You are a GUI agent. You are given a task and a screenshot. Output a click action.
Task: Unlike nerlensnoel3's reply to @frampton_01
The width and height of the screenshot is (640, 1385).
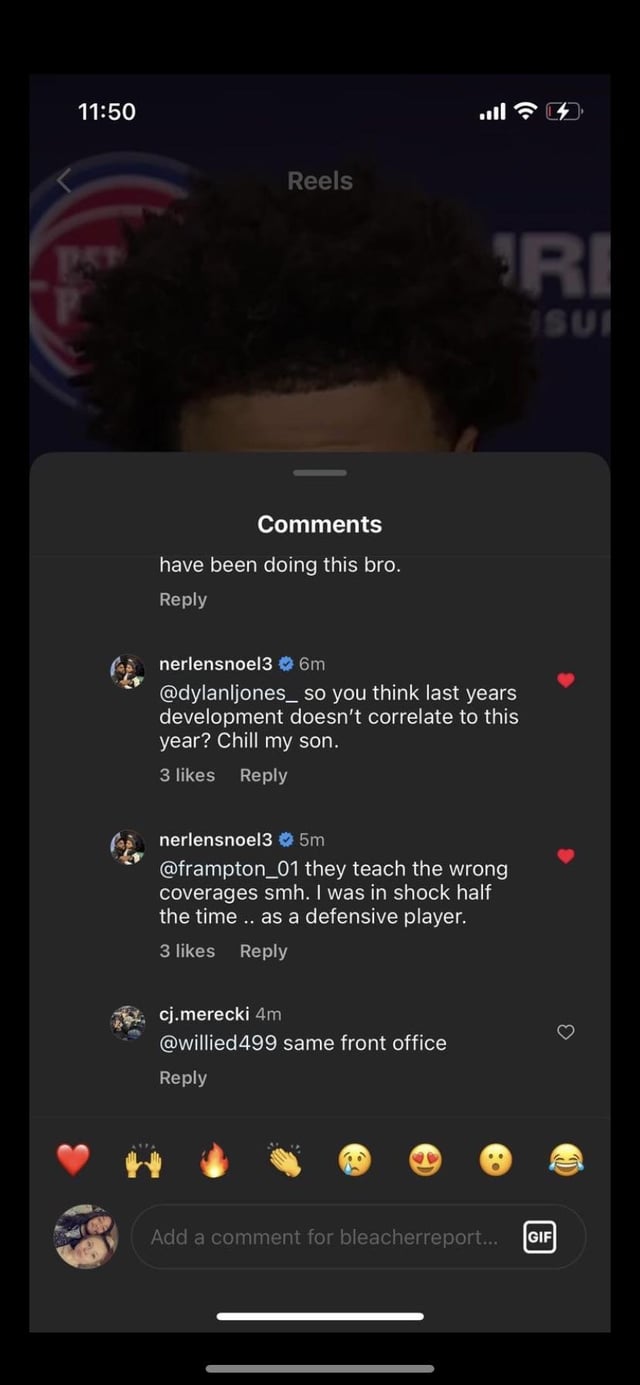tap(565, 856)
